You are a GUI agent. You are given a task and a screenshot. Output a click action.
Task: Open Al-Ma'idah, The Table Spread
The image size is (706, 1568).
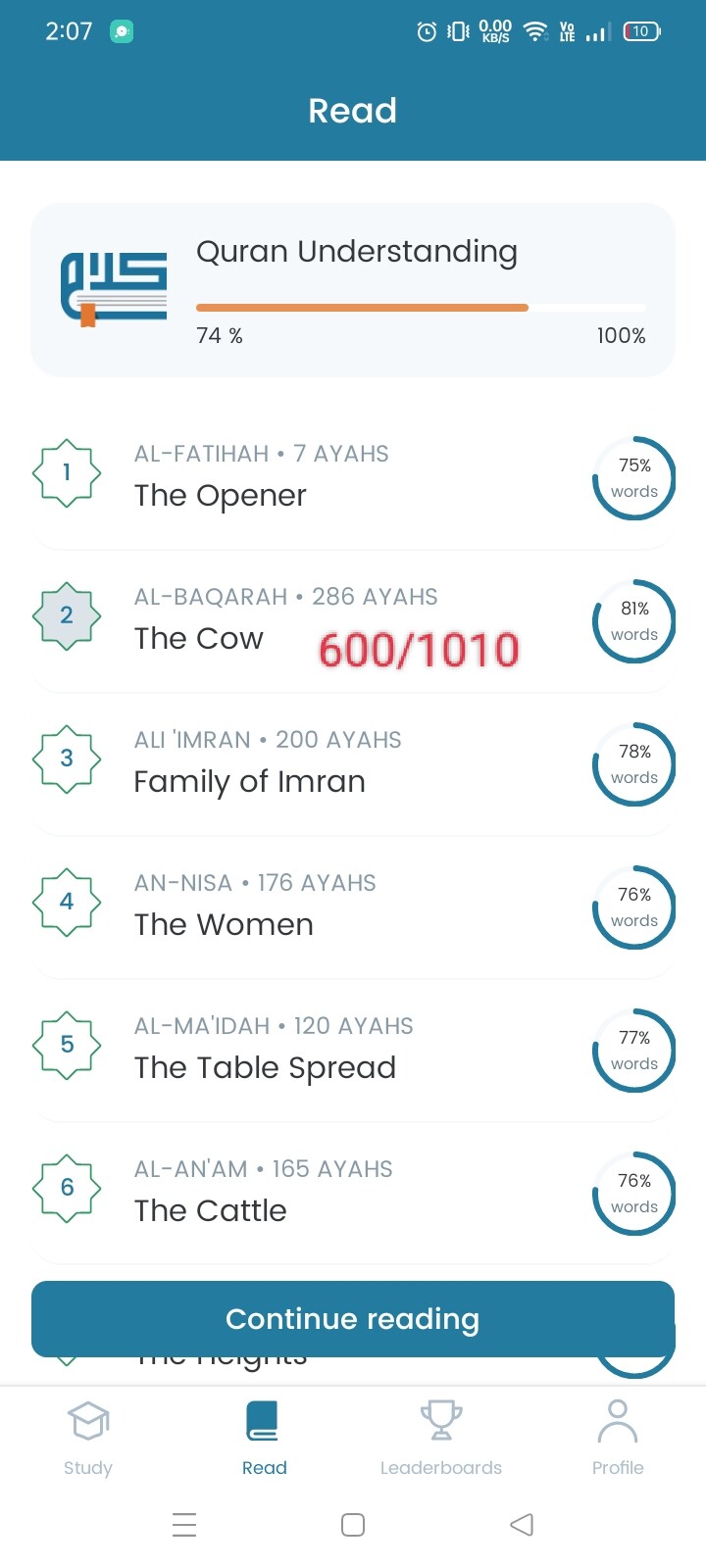click(x=353, y=1049)
